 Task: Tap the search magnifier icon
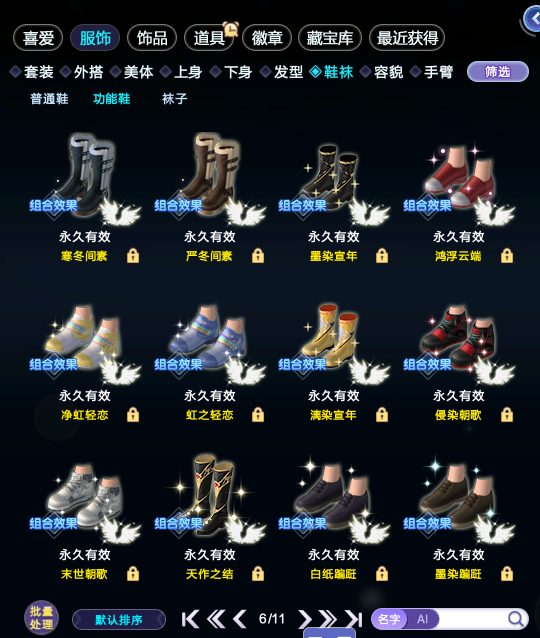[x=516, y=619]
